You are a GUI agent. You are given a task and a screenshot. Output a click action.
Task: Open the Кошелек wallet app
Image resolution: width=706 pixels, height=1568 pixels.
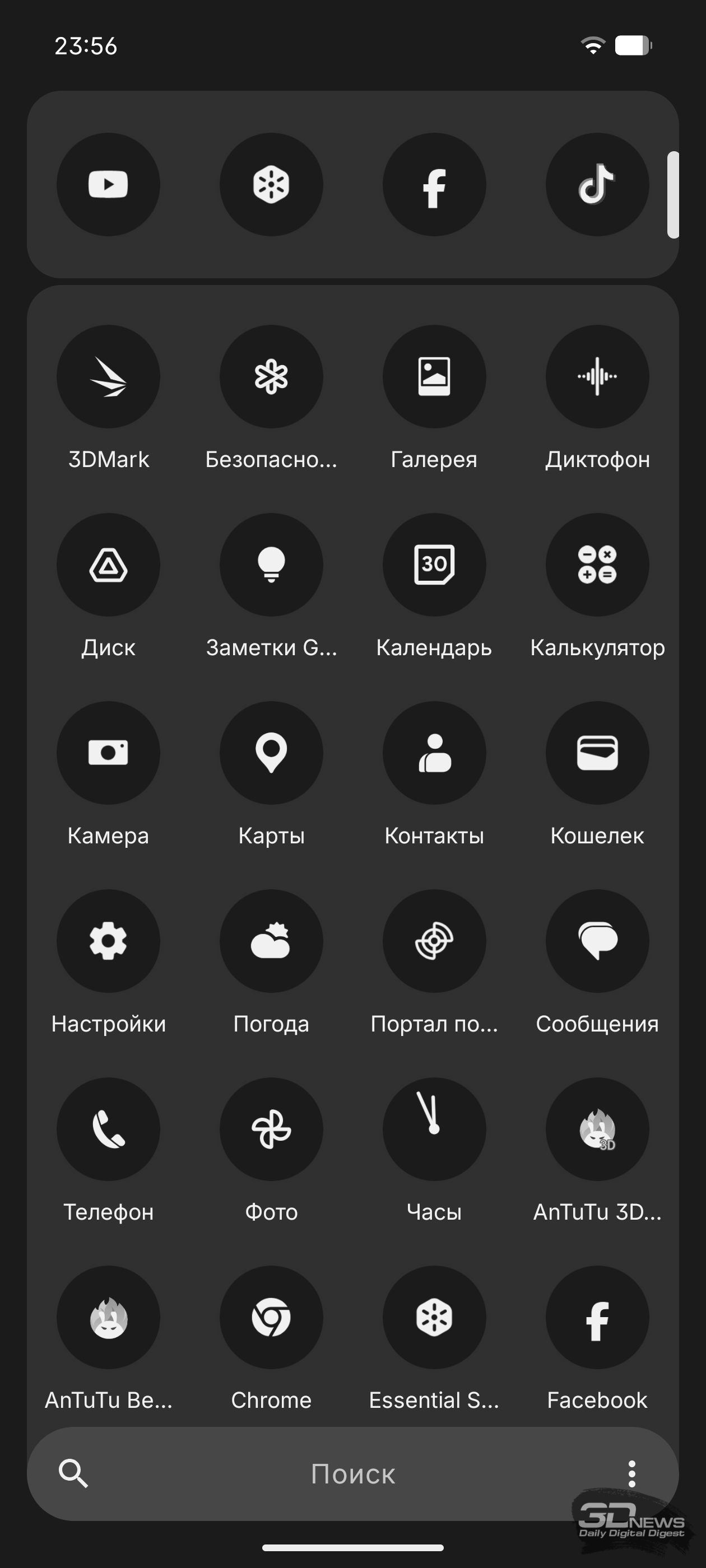click(x=597, y=753)
